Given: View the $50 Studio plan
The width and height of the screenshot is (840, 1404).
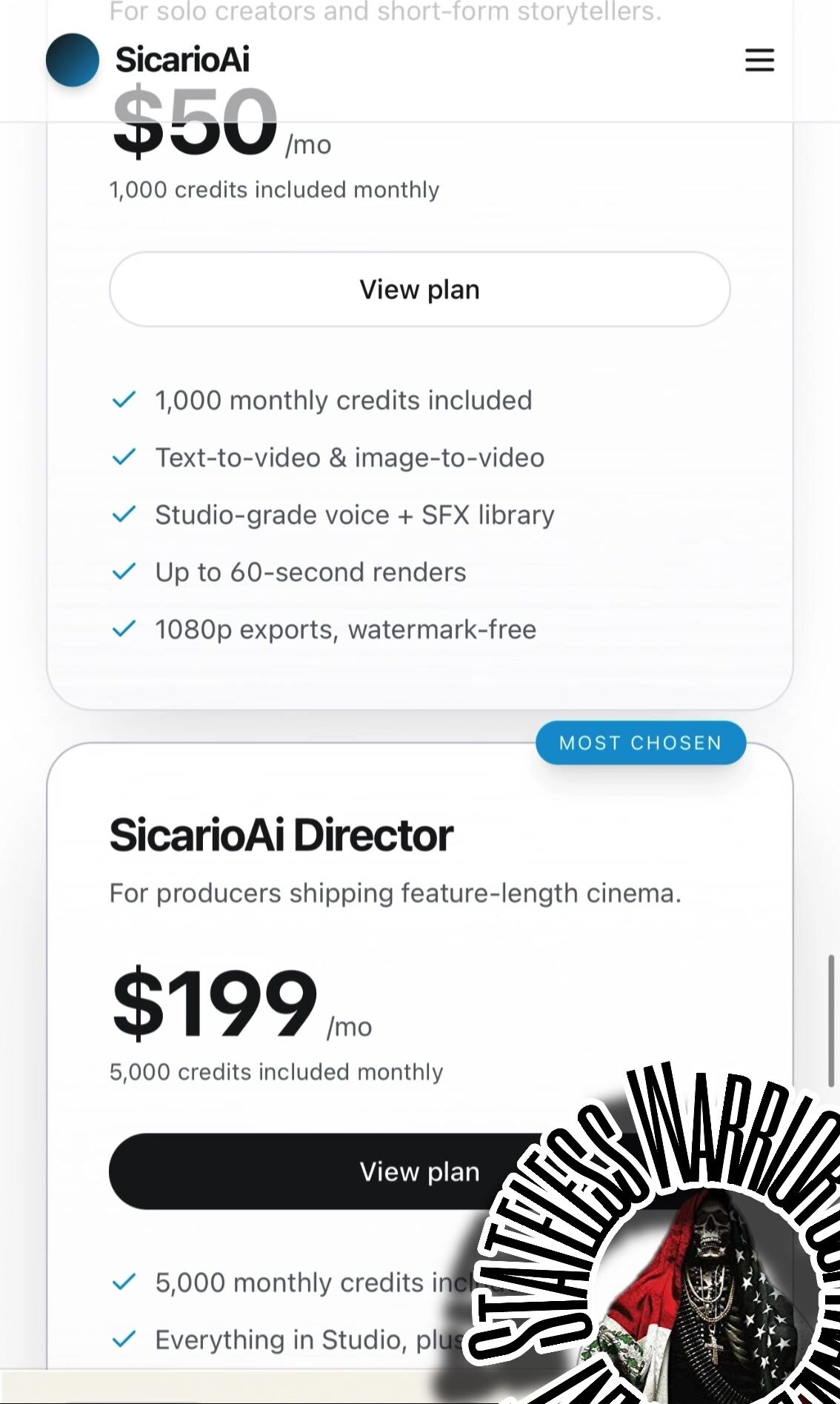Looking at the screenshot, I should pyautogui.click(x=419, y=290).
